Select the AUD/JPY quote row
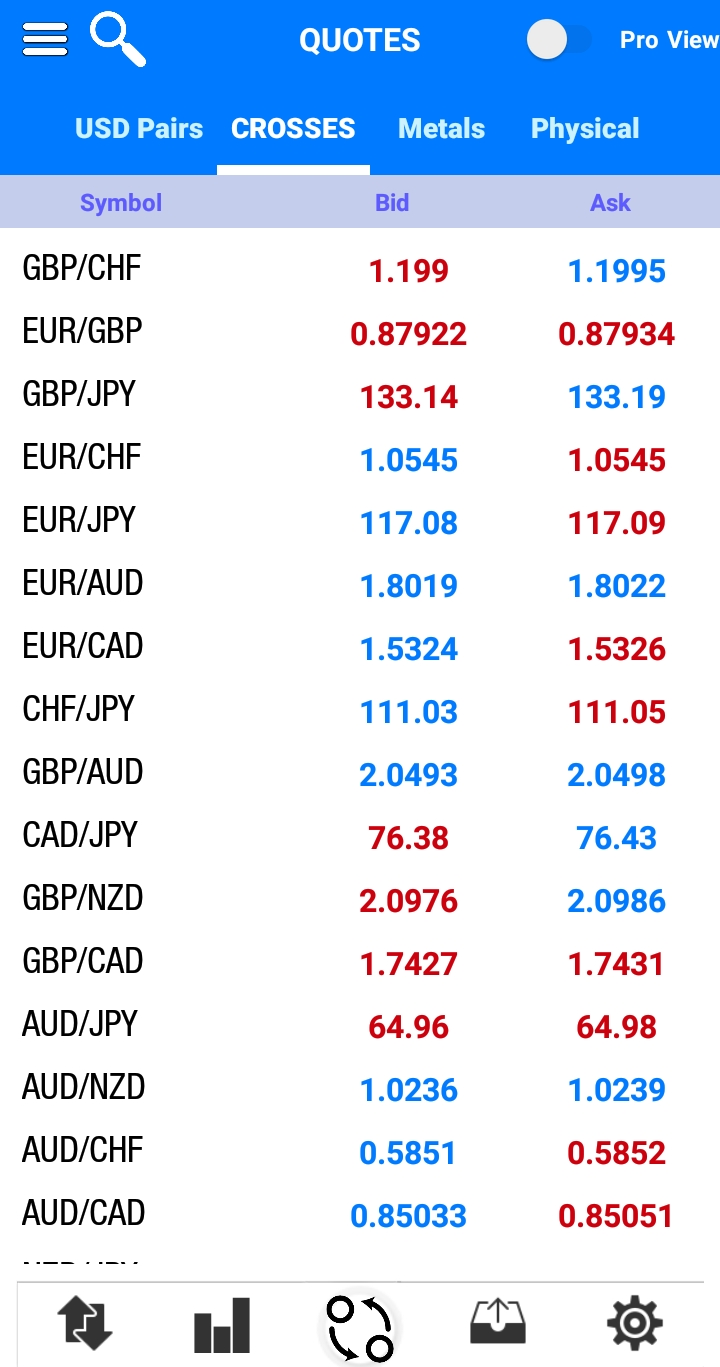The height and width of the screenshot is (1367, 720). tap(360, 1026)
